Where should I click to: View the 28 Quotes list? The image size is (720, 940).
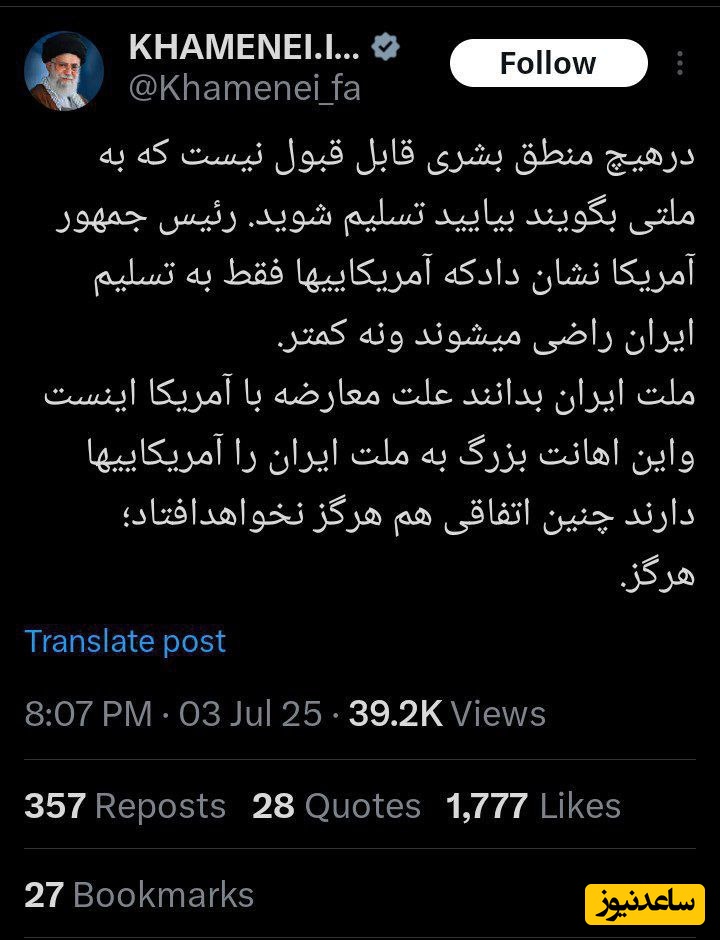click(336, 806)
